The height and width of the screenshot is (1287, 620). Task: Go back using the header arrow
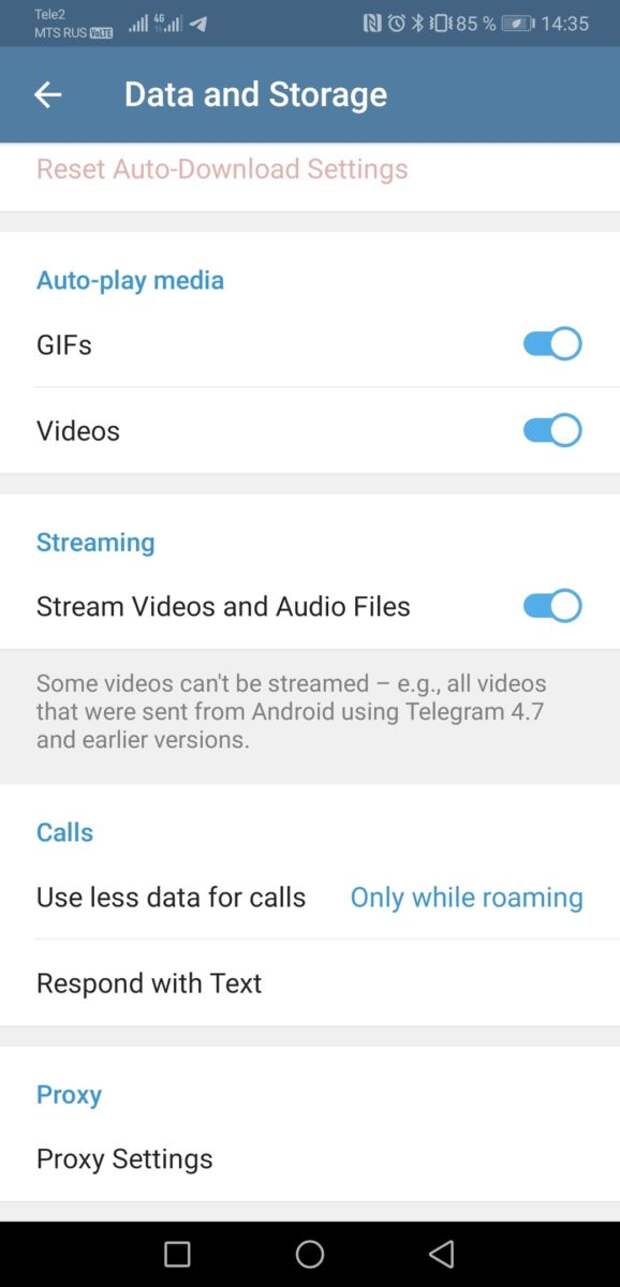(x=48, y=95)
